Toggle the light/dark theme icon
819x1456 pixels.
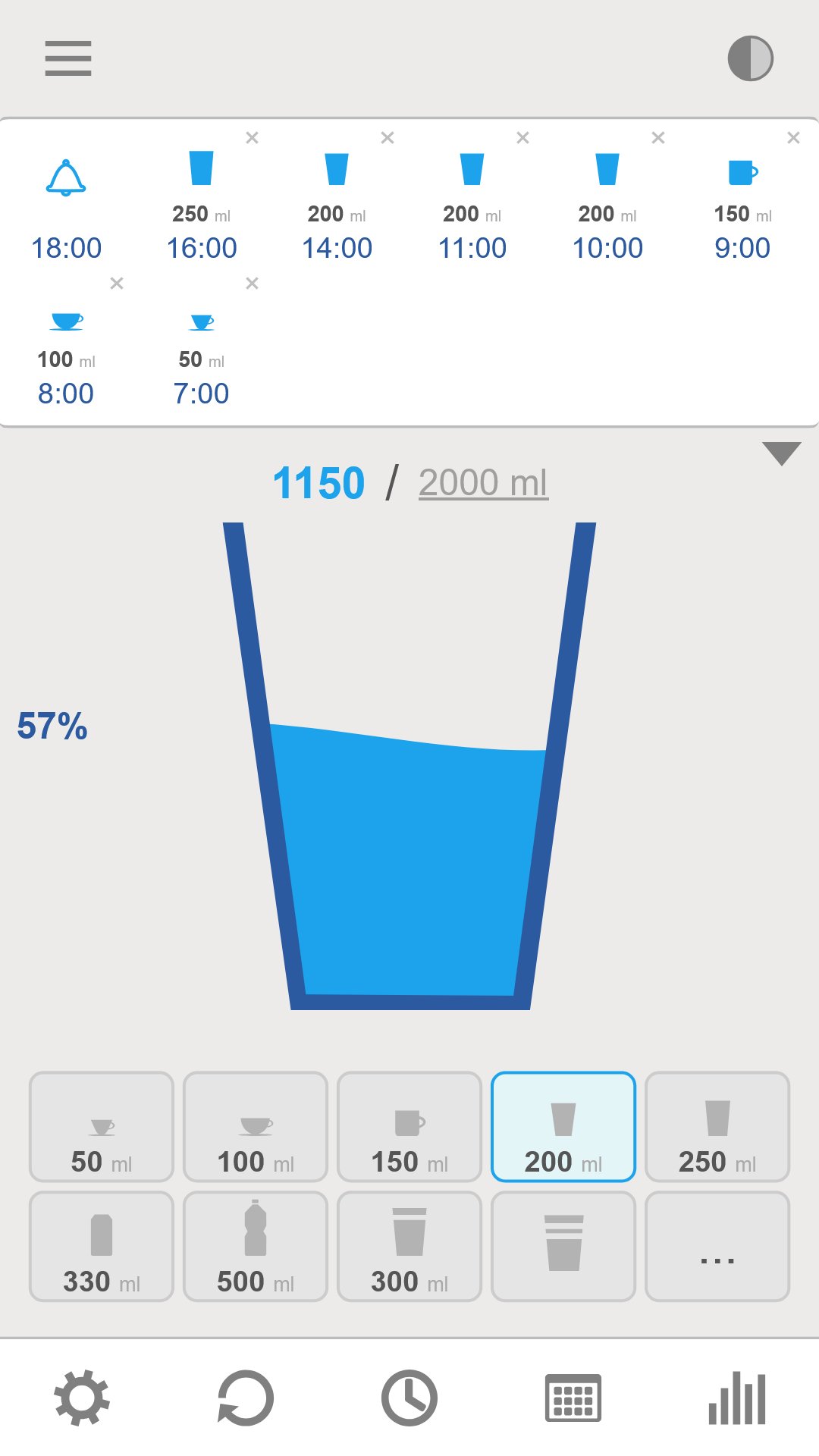(750, 58)
